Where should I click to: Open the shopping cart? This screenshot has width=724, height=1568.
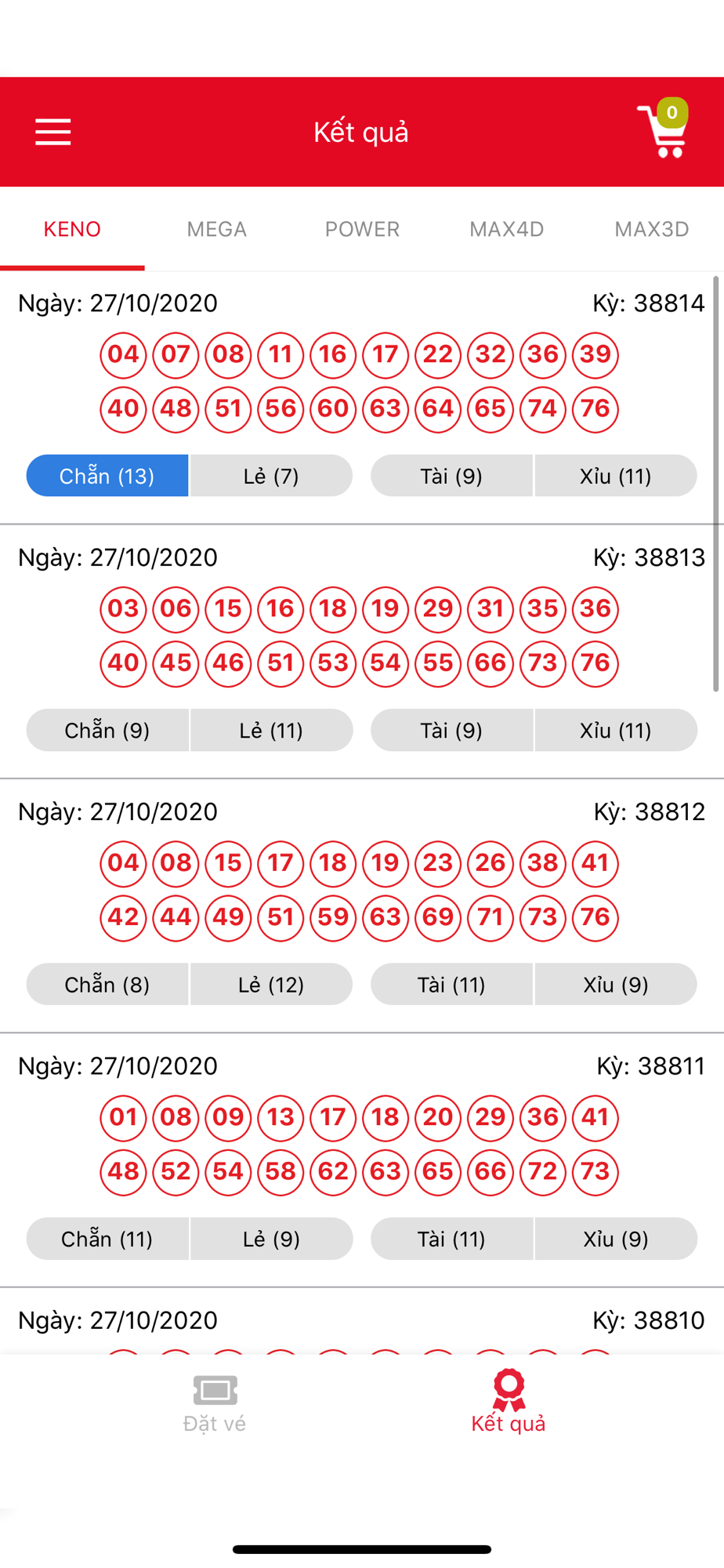click(663, 129)
